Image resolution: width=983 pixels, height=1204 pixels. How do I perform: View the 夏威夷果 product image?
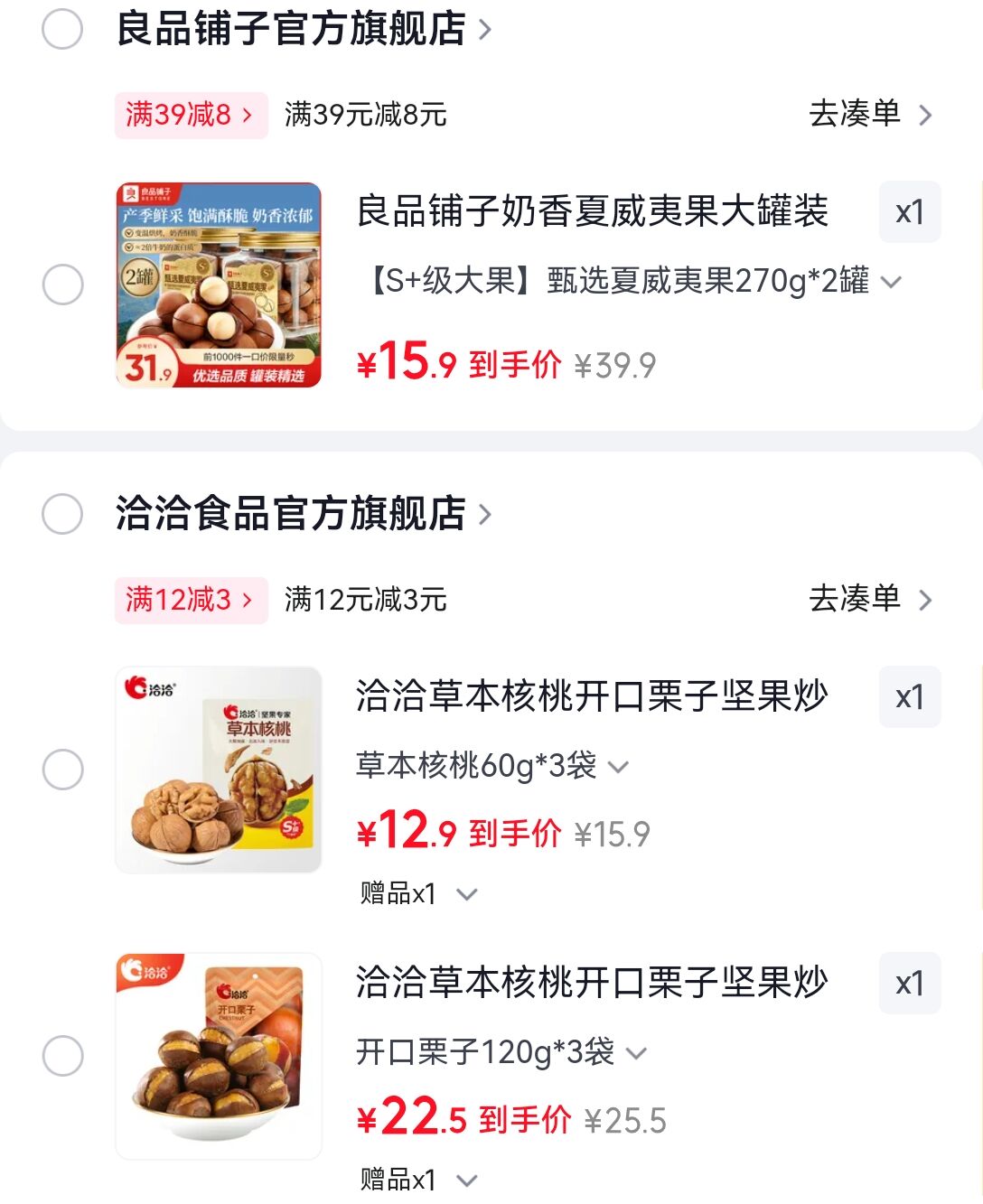(219, 285)
